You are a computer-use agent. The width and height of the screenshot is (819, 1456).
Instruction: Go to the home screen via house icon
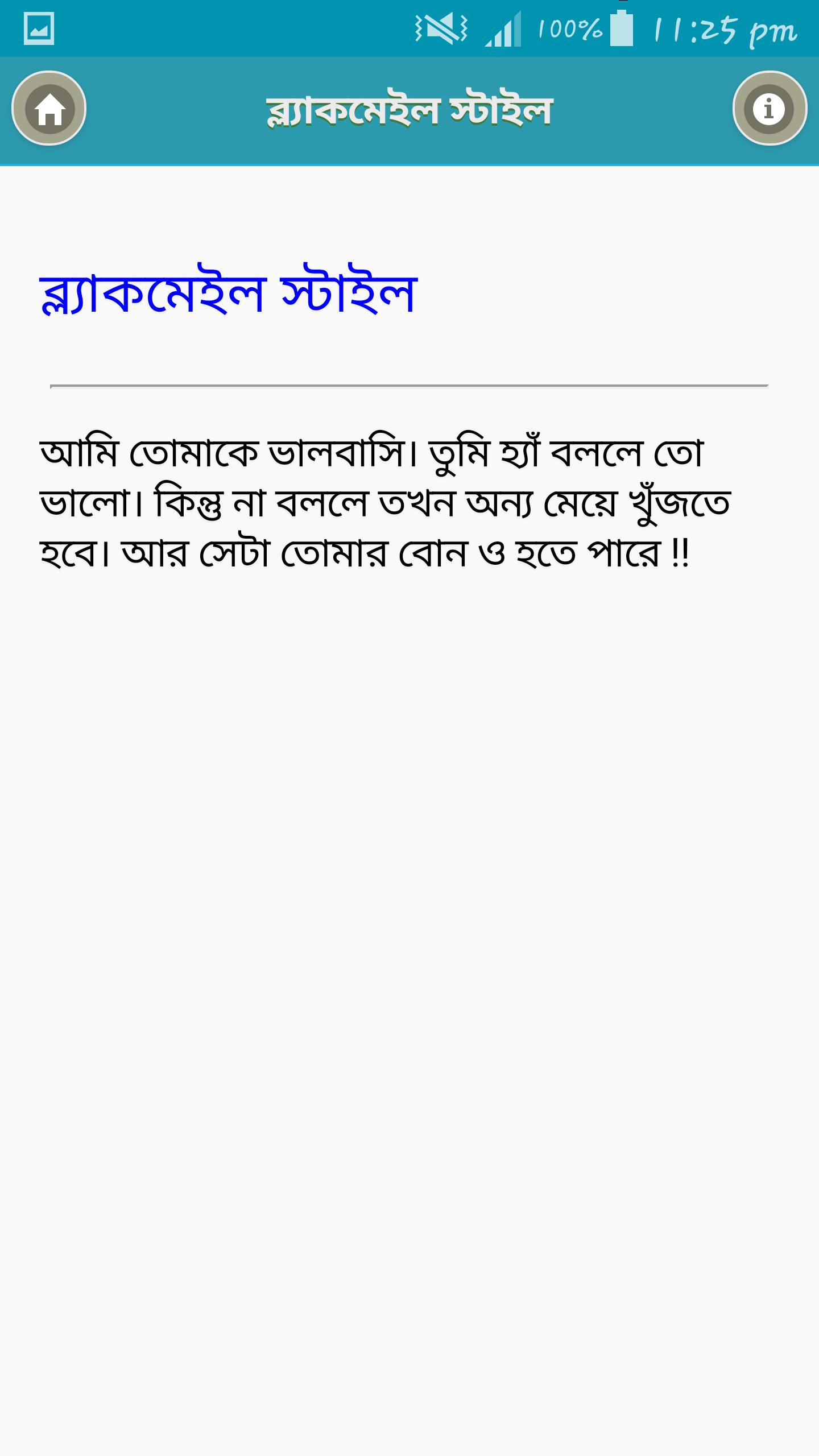(x=49, y=108)
